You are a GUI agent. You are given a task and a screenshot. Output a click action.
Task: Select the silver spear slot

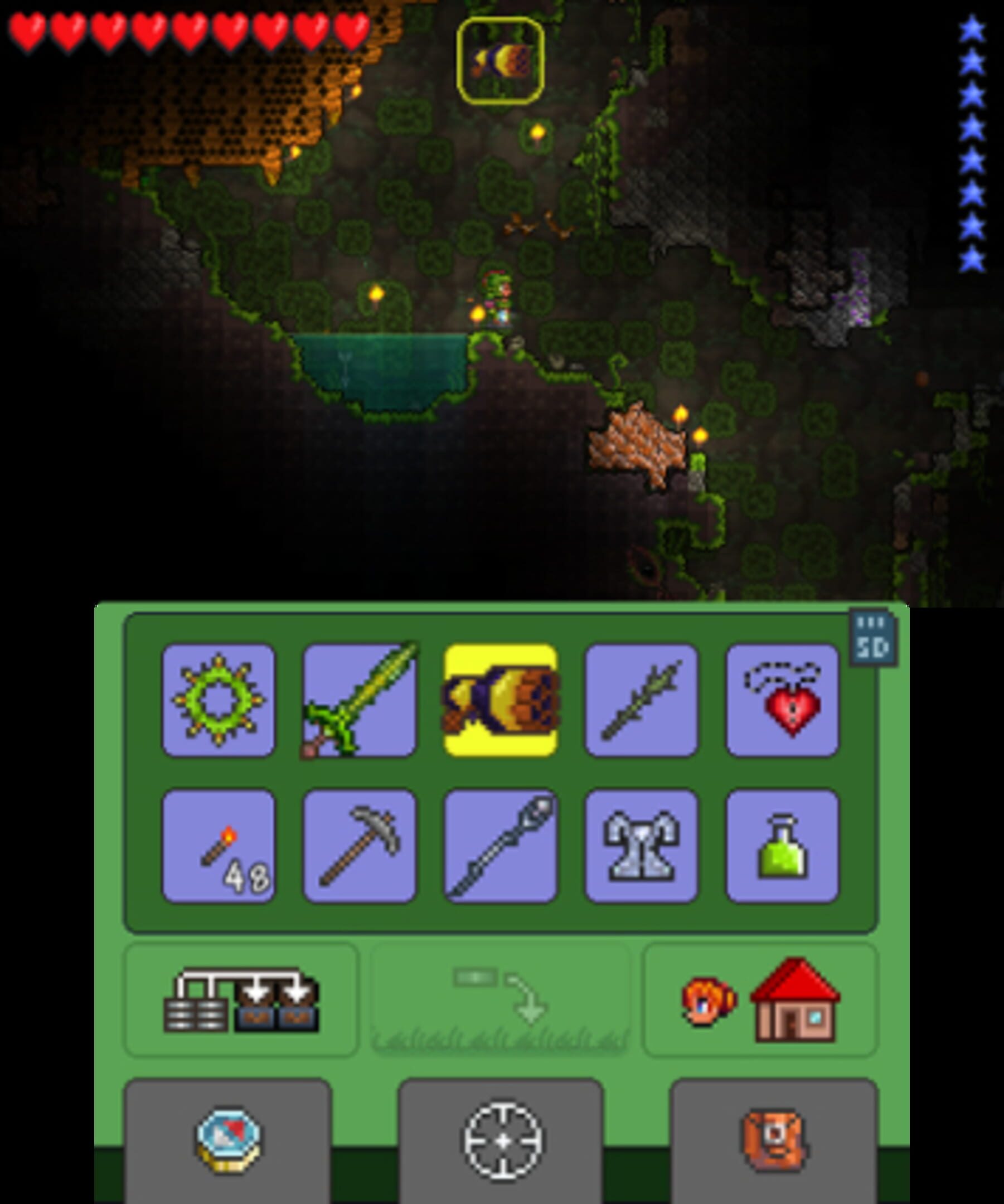click(x=501, y=846)
